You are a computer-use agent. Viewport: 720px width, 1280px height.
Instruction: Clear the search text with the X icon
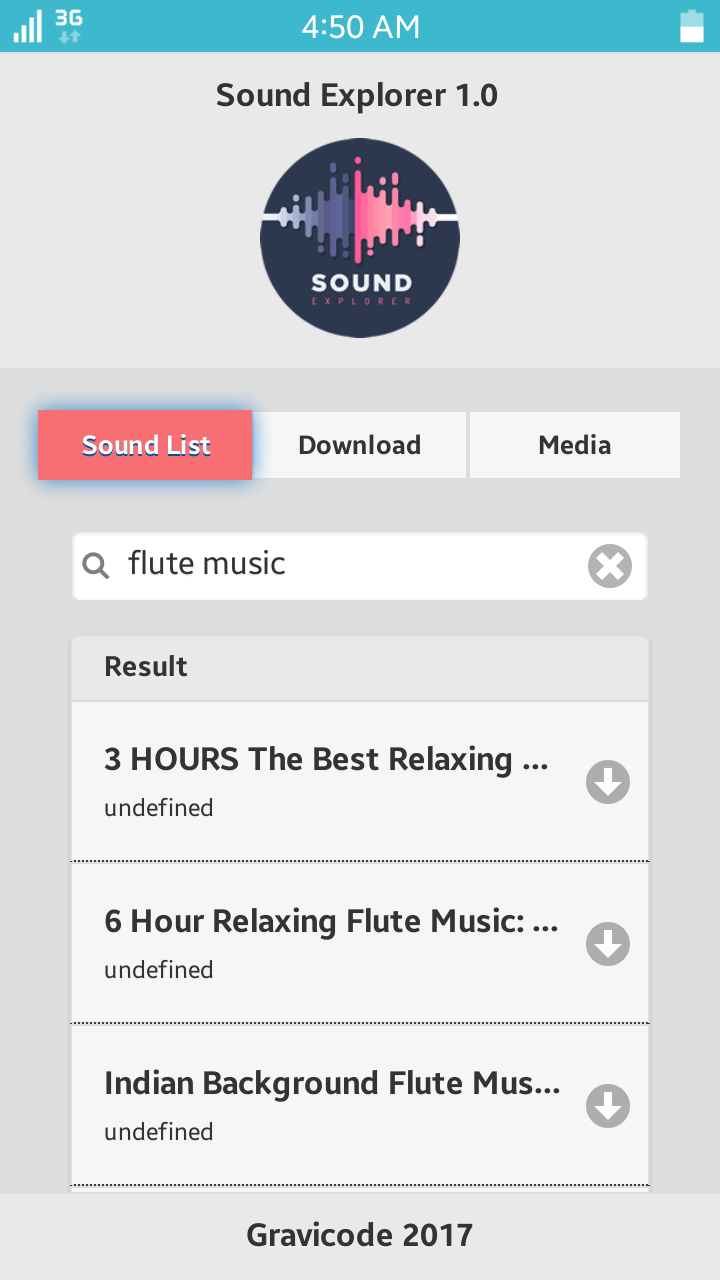pos(609,567)
